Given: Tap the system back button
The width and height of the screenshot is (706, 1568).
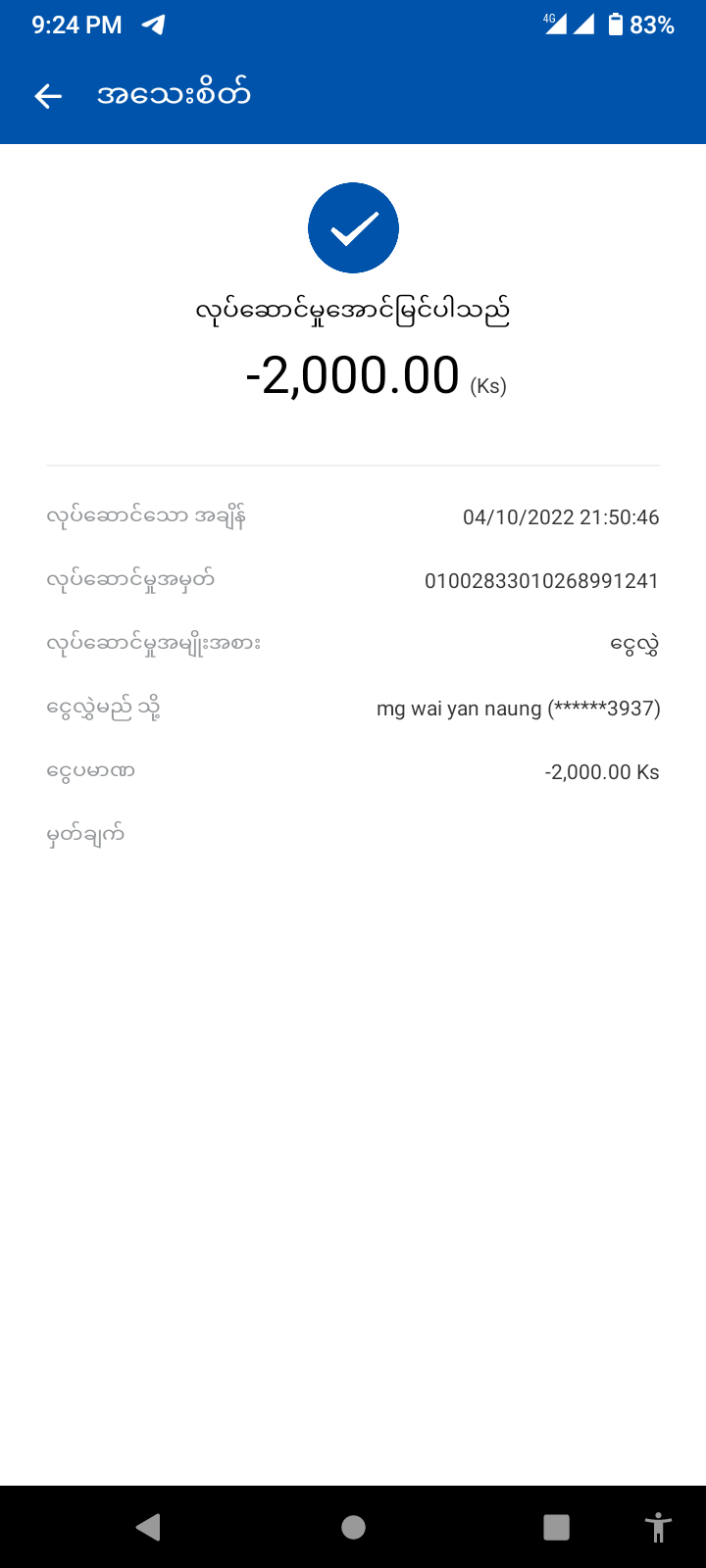Looking at the screenshot, I should pos(149,1527).
